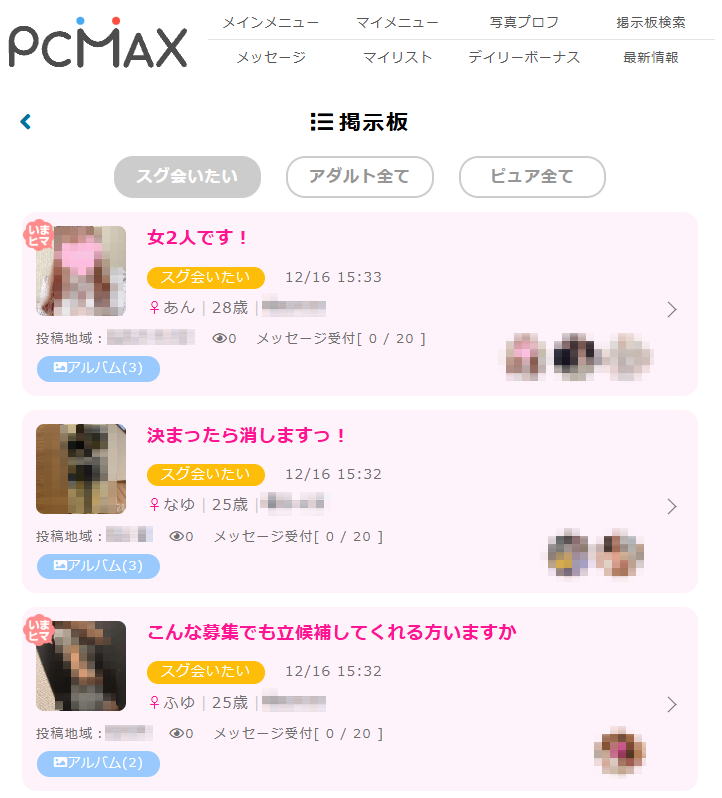Image resolution: width=722 pixels, height=798 pixels.
Task: Open the post 決まったら消しますっ！
Action: [247, 436]
